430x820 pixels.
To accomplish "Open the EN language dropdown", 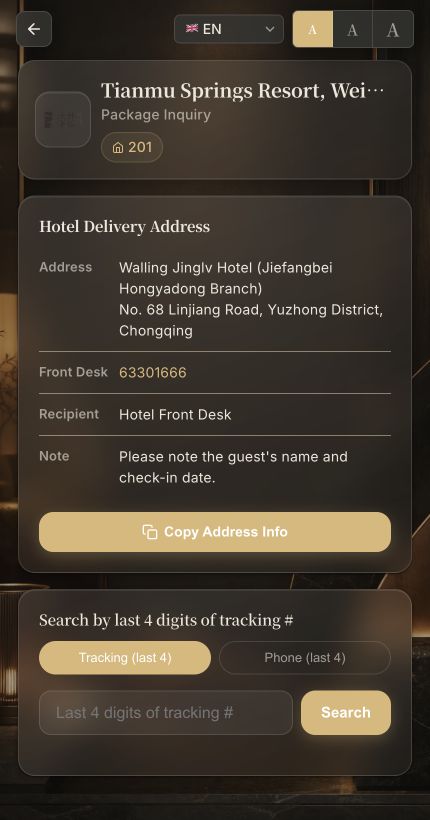I will (229, 29).
